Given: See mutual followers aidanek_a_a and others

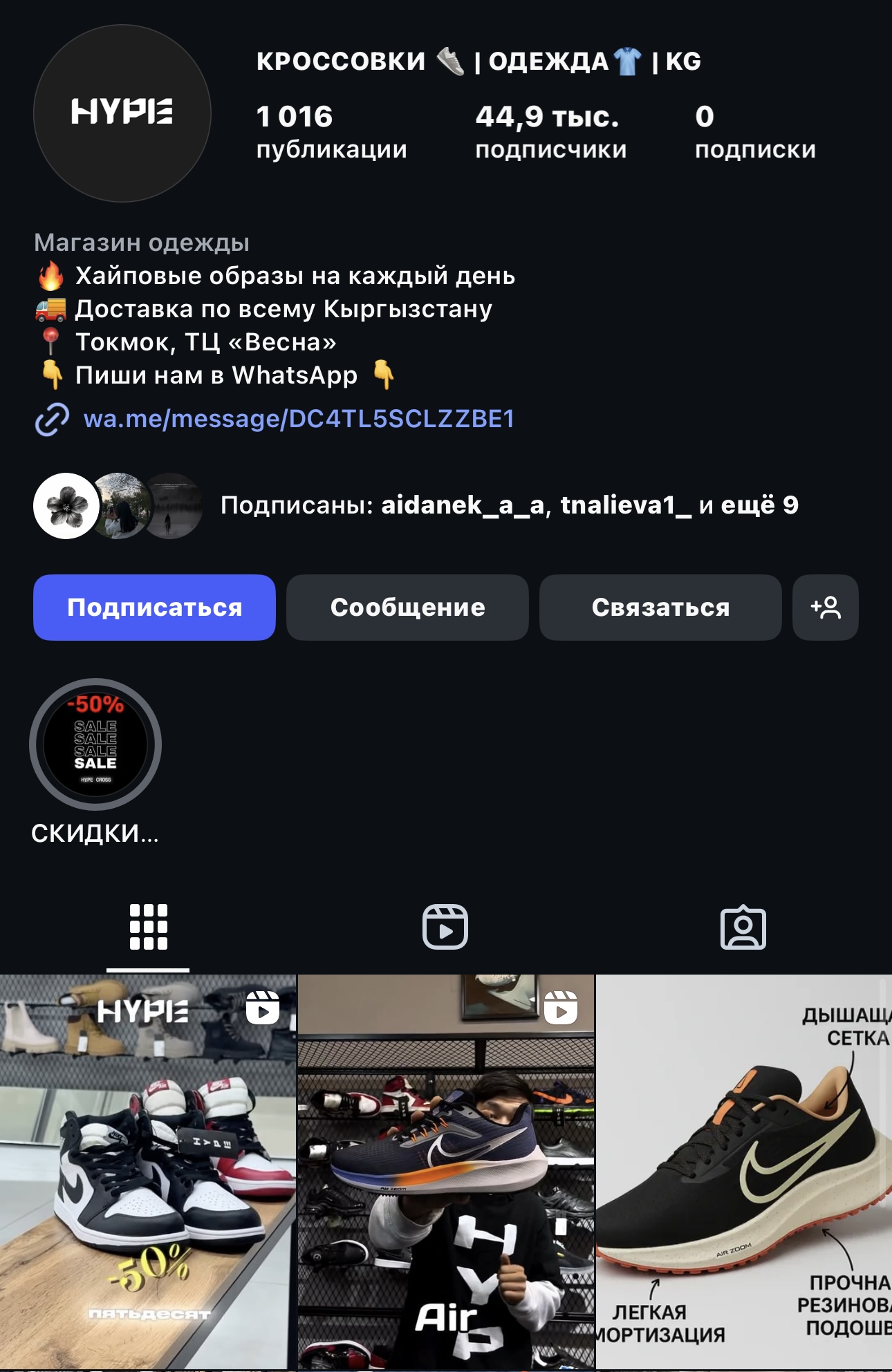Looking at the screenshot, I should click(509, 505).
